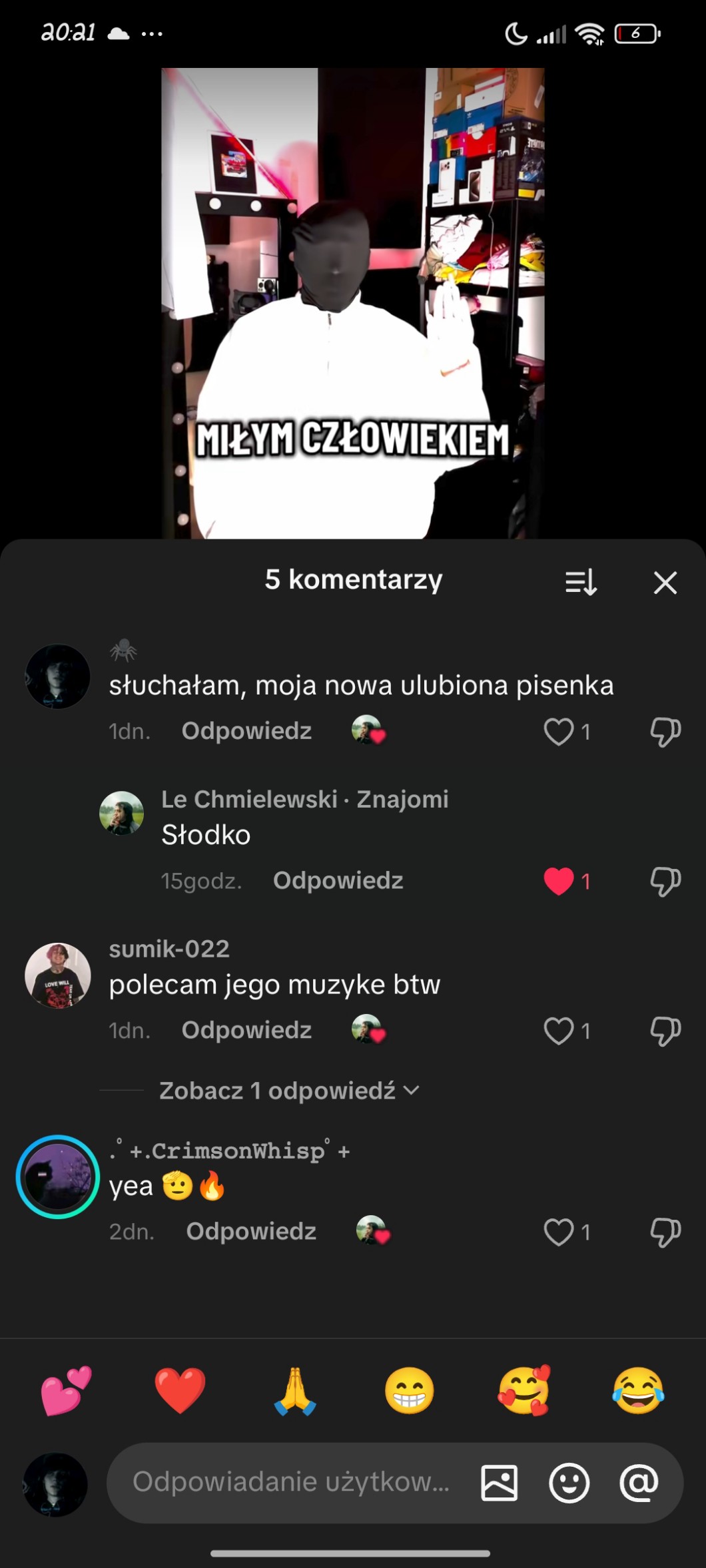Image resolution: width=706 pixels, height=1568 pixels.
Task: Like CrimsonWhisp's "yea" comment
Action: click(x=559, y=1232)
